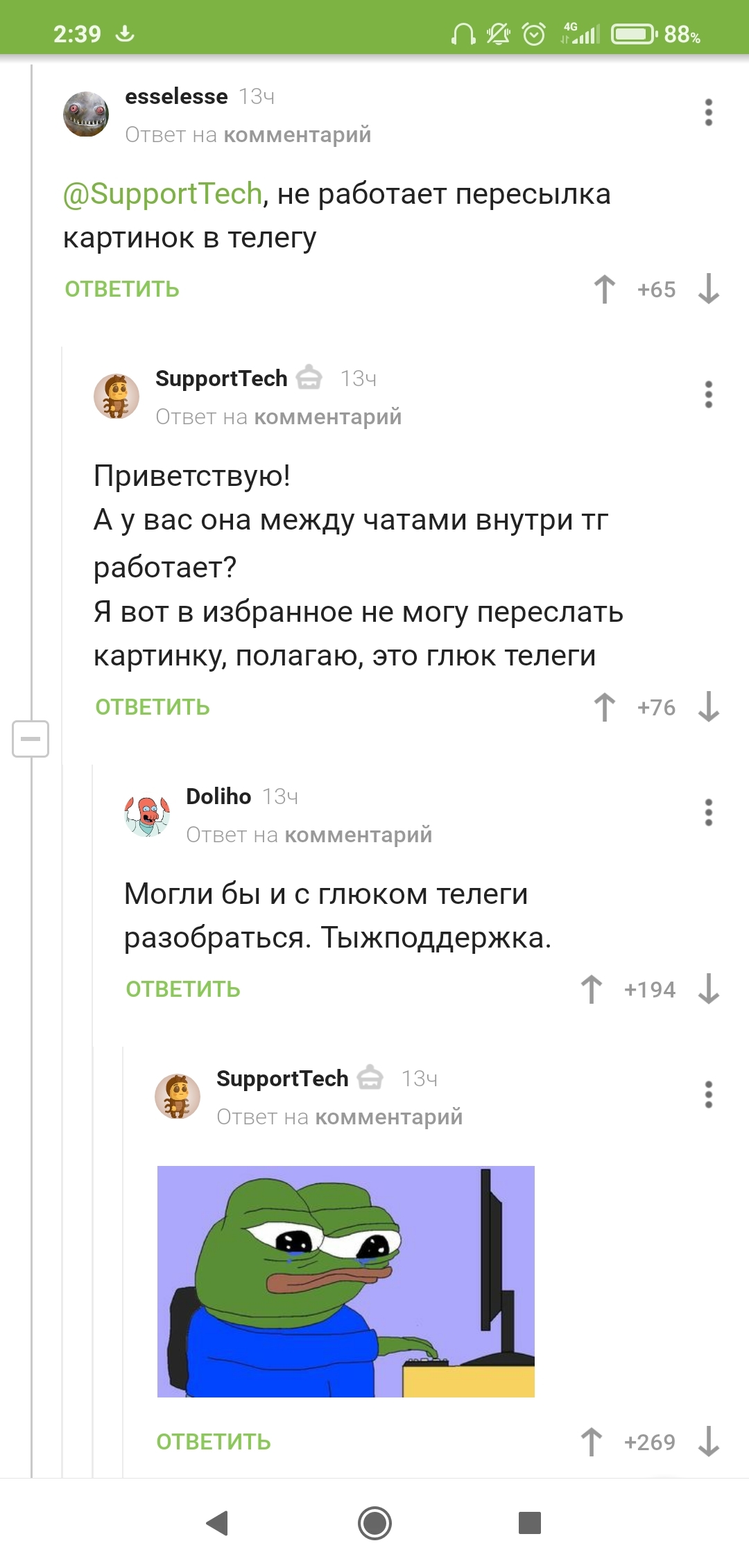Reply to Doliho's comment
This screenshot has height=1568, width=749.
point(183,989)
